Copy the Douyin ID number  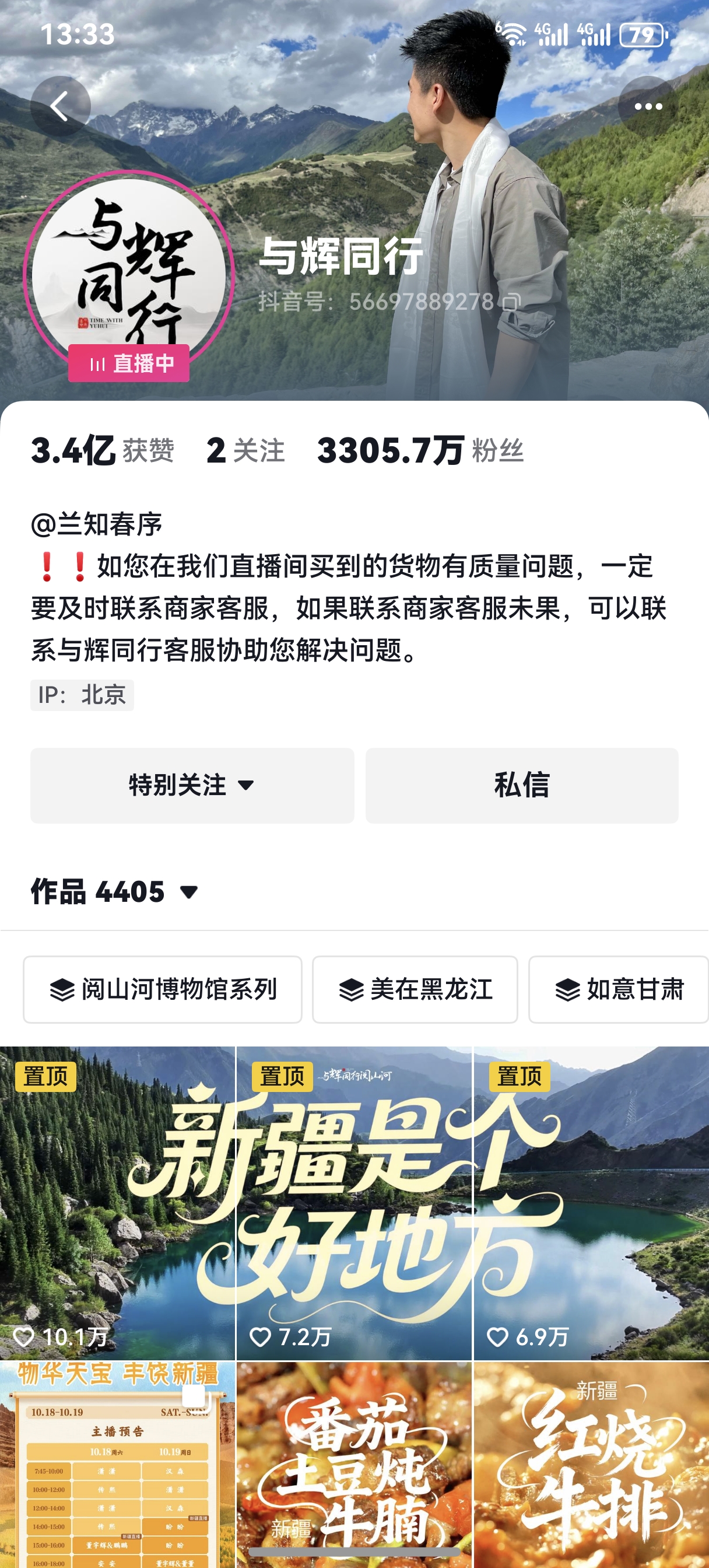point(512,302)
